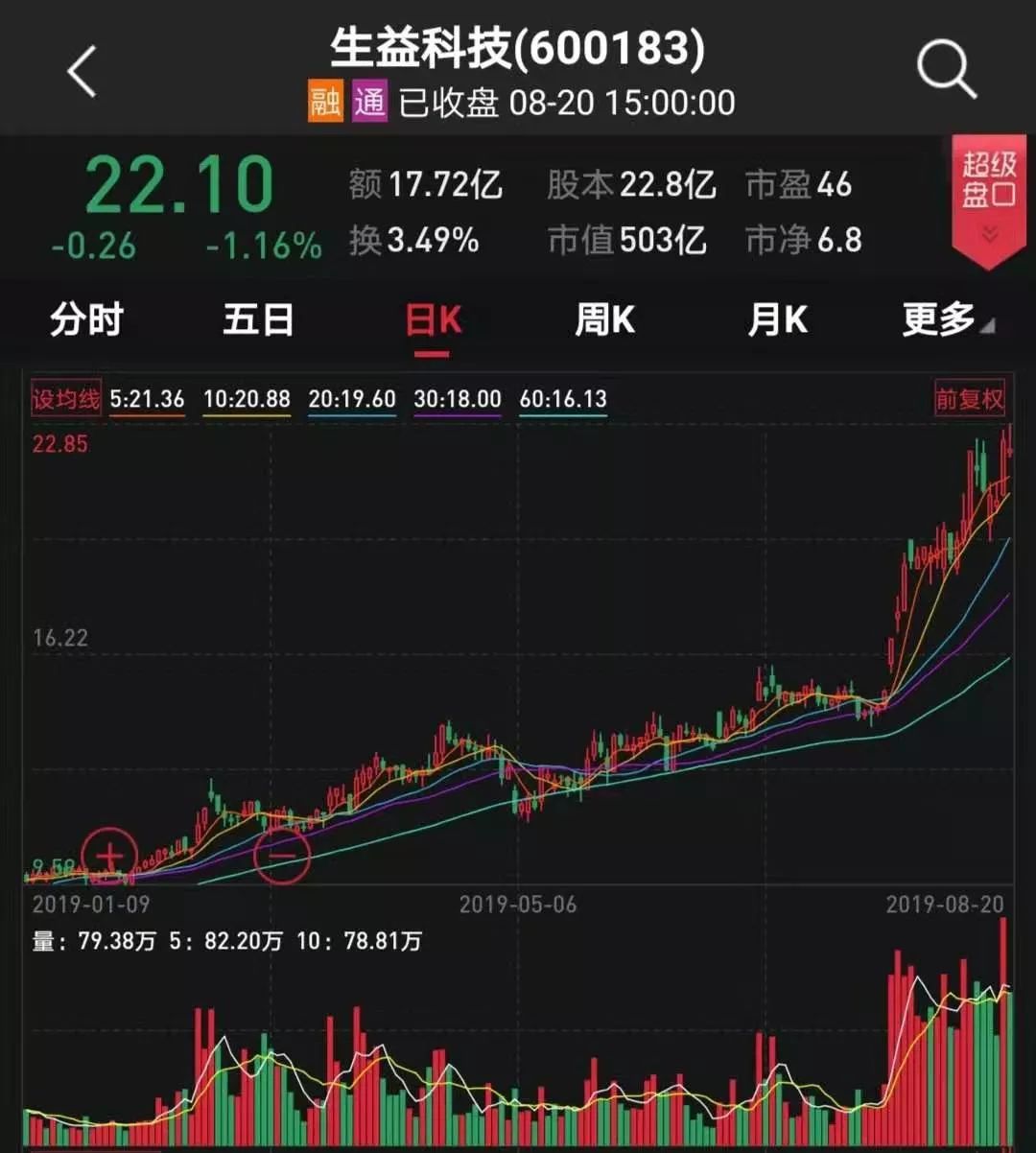This screenshot has width=1036, height=1153.
Task: Switch to the 月K chart tab
Action: click(x=777, y=319)
